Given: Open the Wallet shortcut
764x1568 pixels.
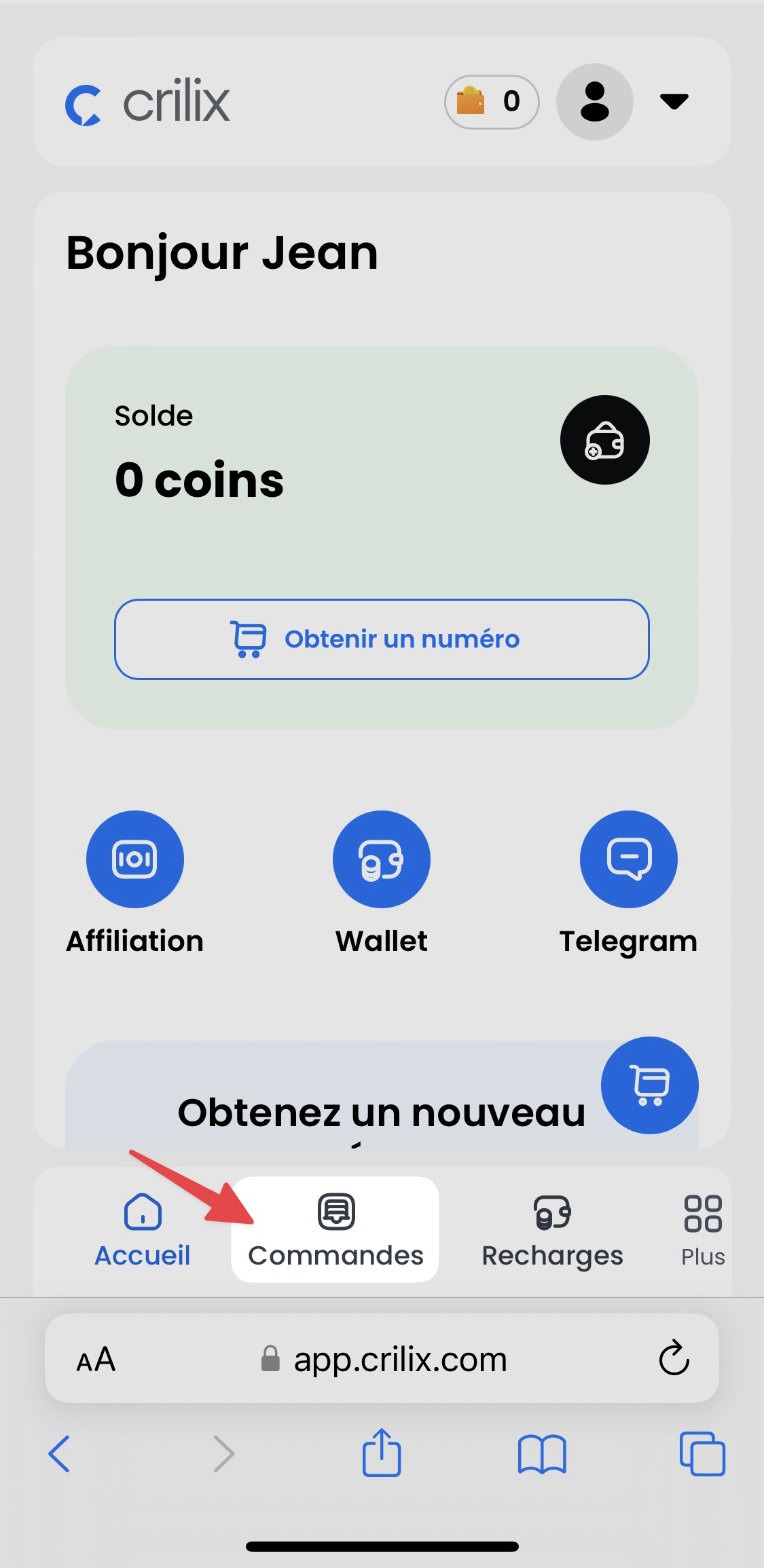Looking at the screenshot, I should [x=382, y=882].
